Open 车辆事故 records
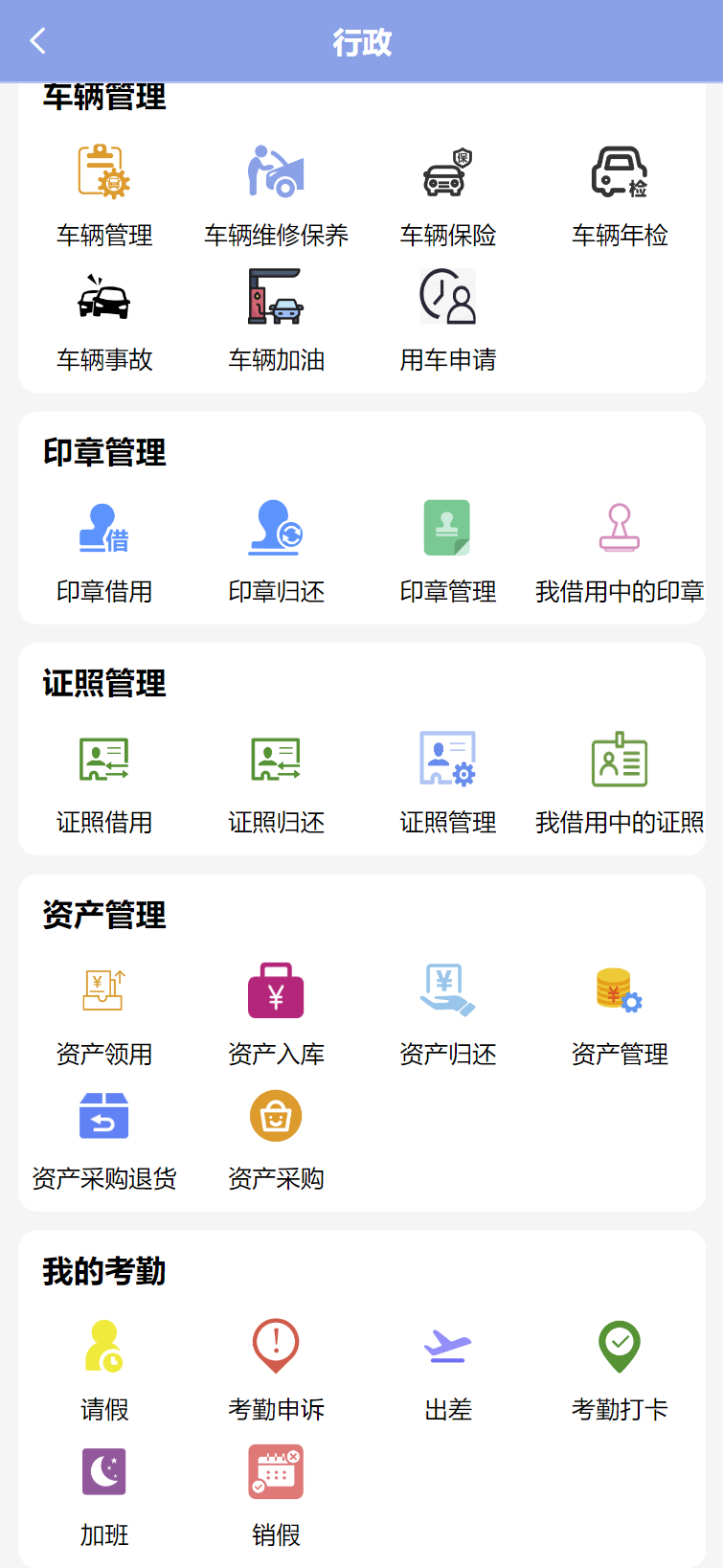The height and width of the screenshot is (1568, 723). [104, 322]
